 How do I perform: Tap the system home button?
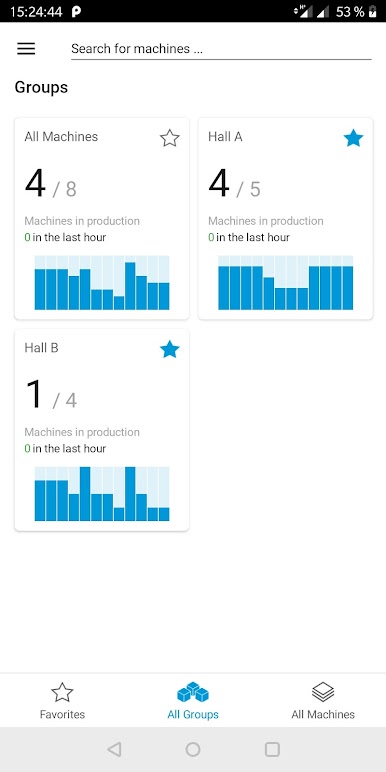point(193,749)
